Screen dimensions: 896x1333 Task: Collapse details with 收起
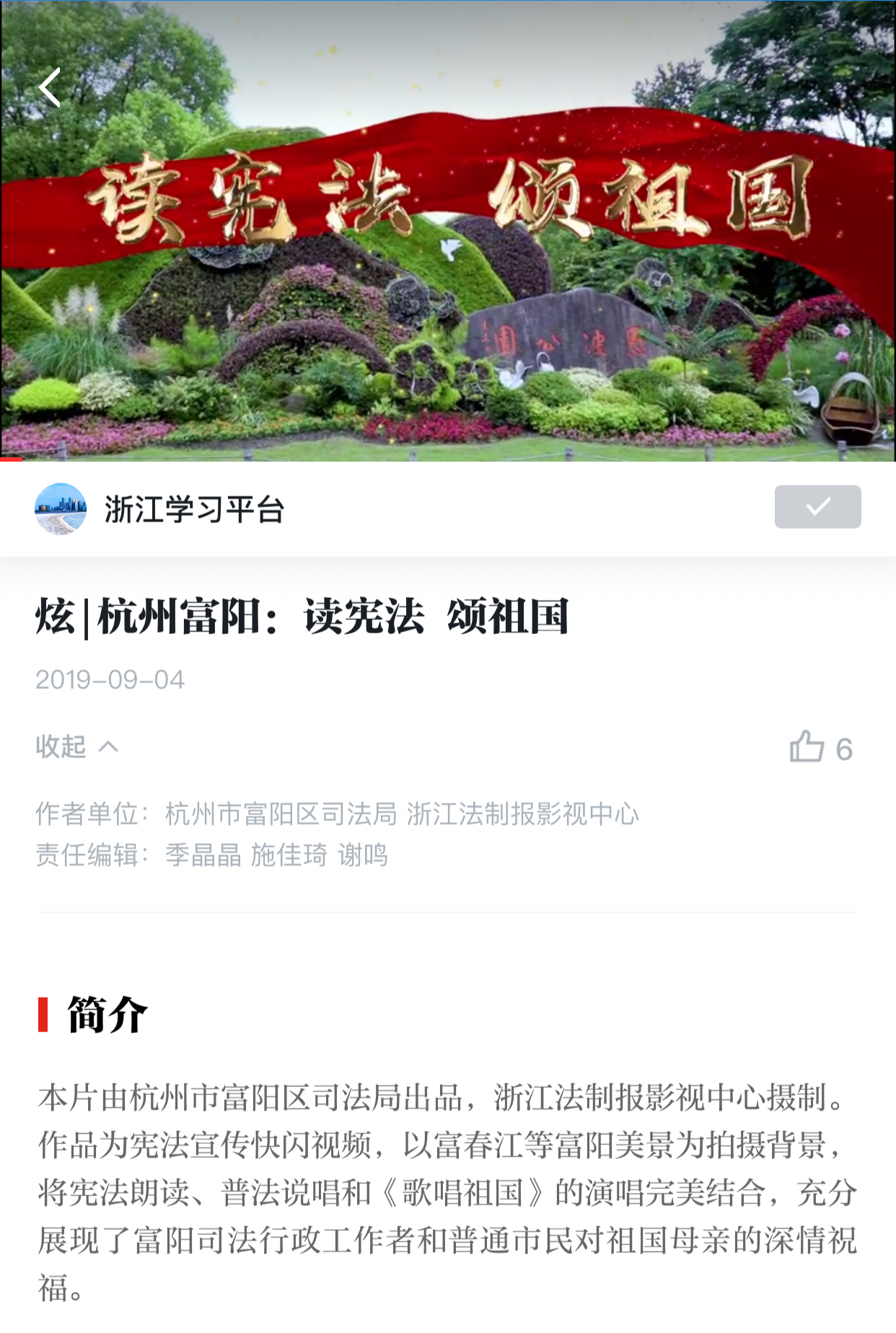pyautogui.click(x=76, y=747)
